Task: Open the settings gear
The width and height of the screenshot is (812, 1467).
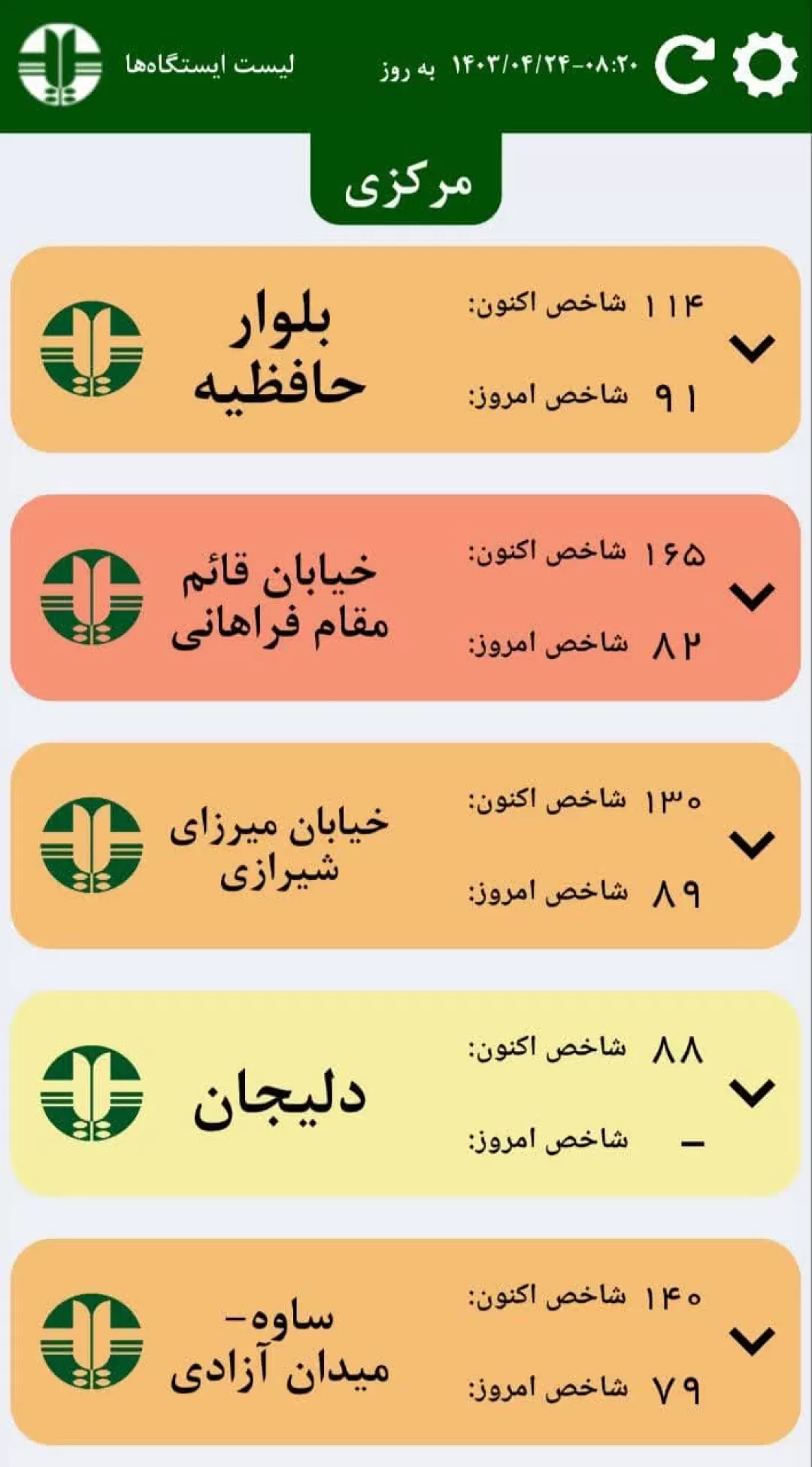Action: (x=765, y=65)
